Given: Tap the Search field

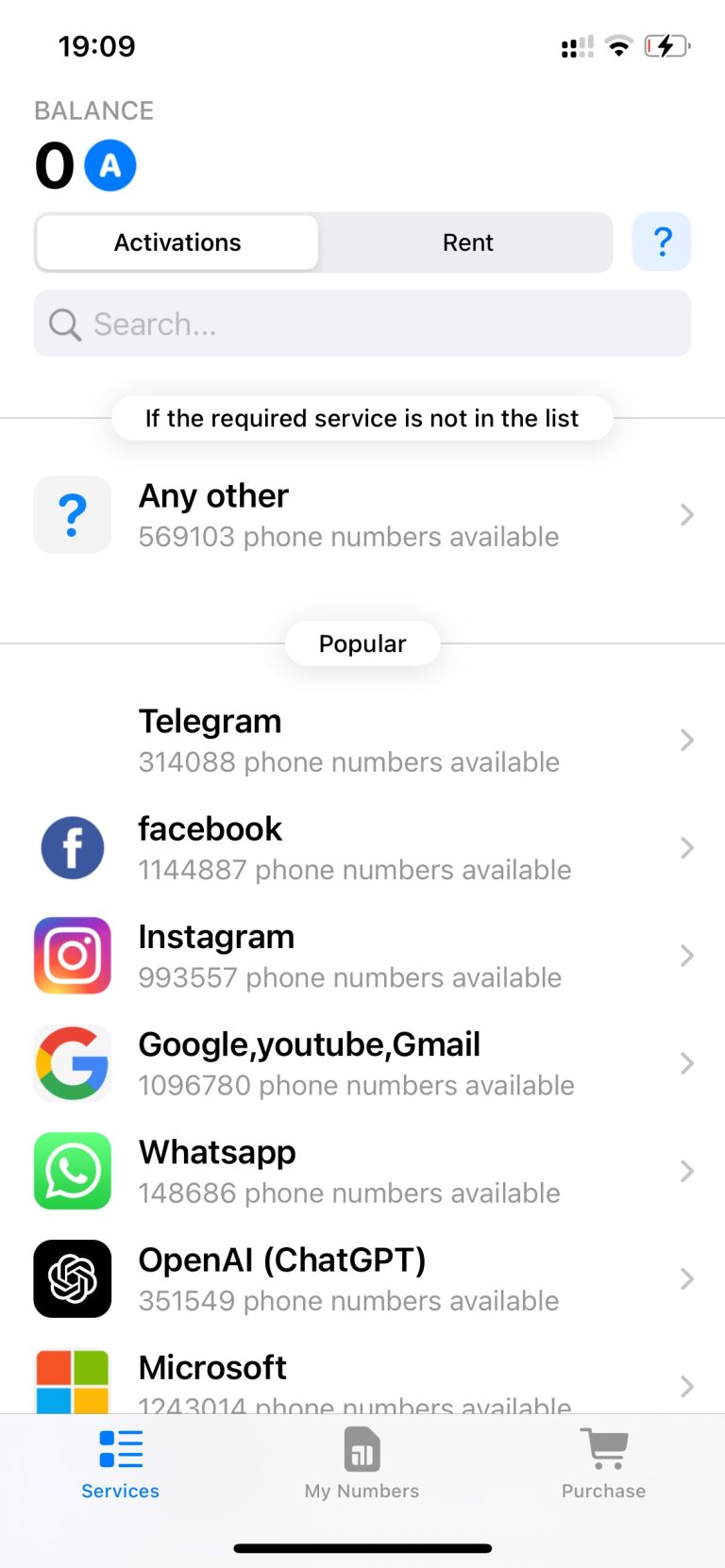Looking at the screenshot, I should [362, 324].
